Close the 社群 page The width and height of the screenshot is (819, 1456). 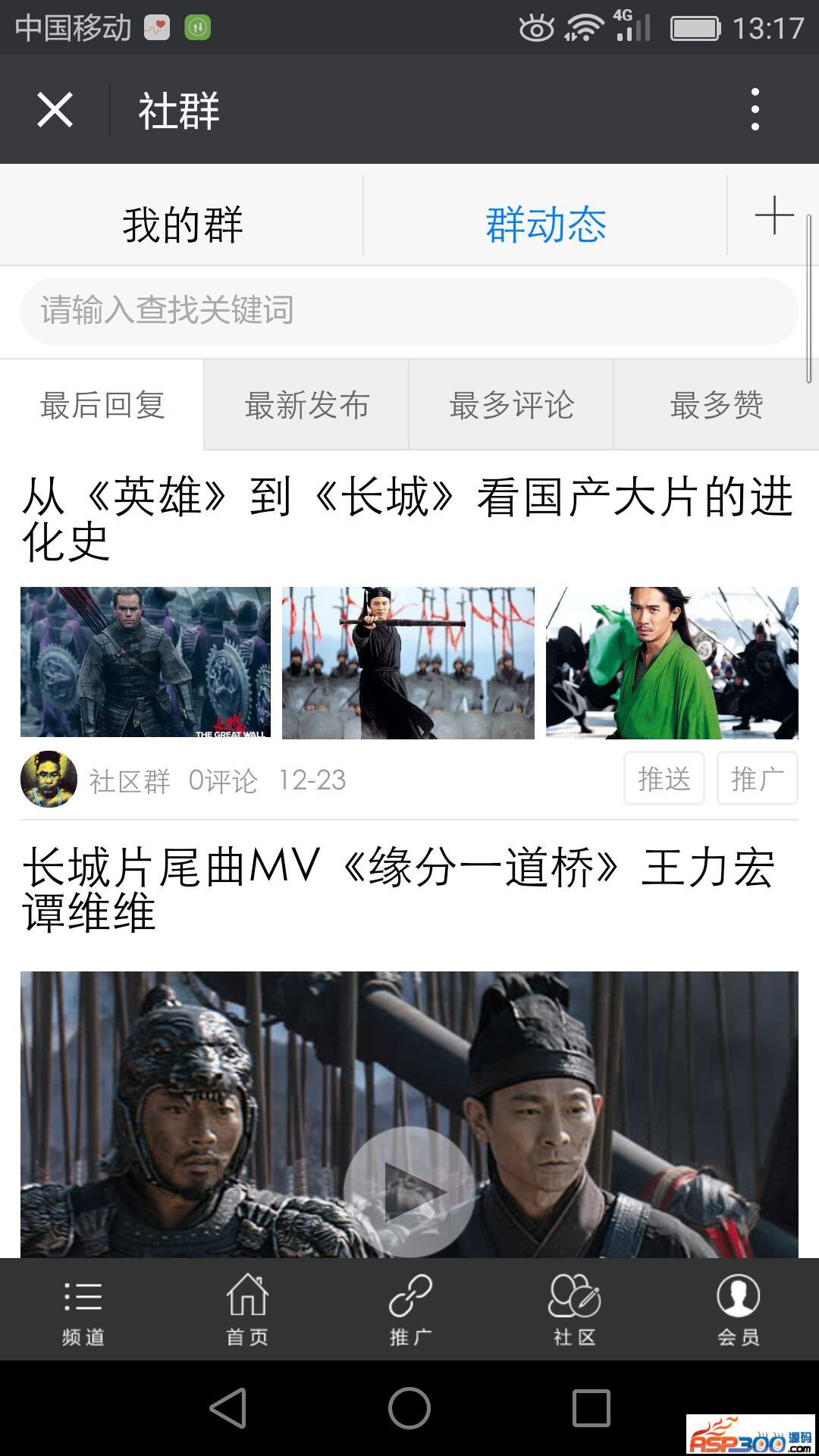pos(55,110)
